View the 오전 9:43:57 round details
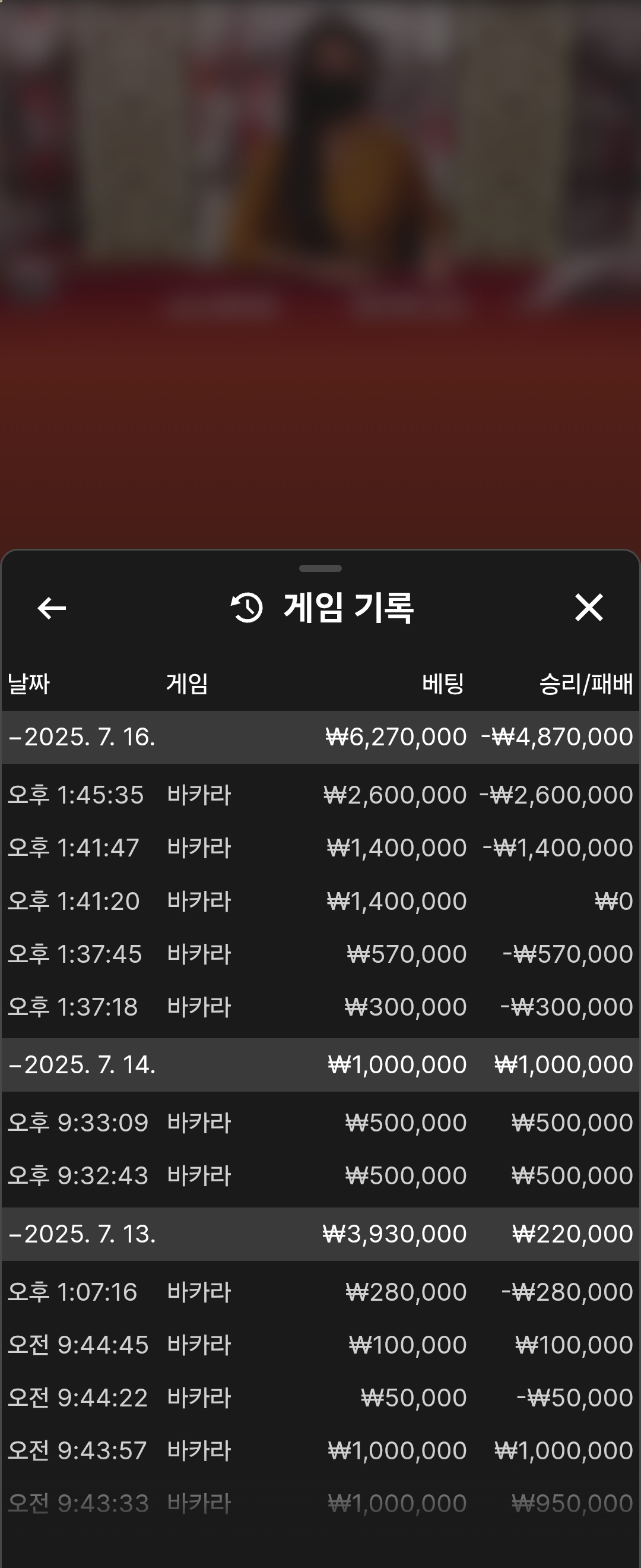 [x=320, y=1450]
